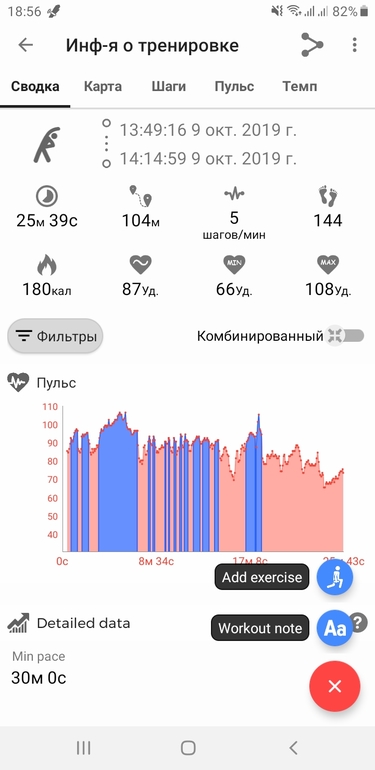Open the three-dot overflow menu

coord(354,45)
